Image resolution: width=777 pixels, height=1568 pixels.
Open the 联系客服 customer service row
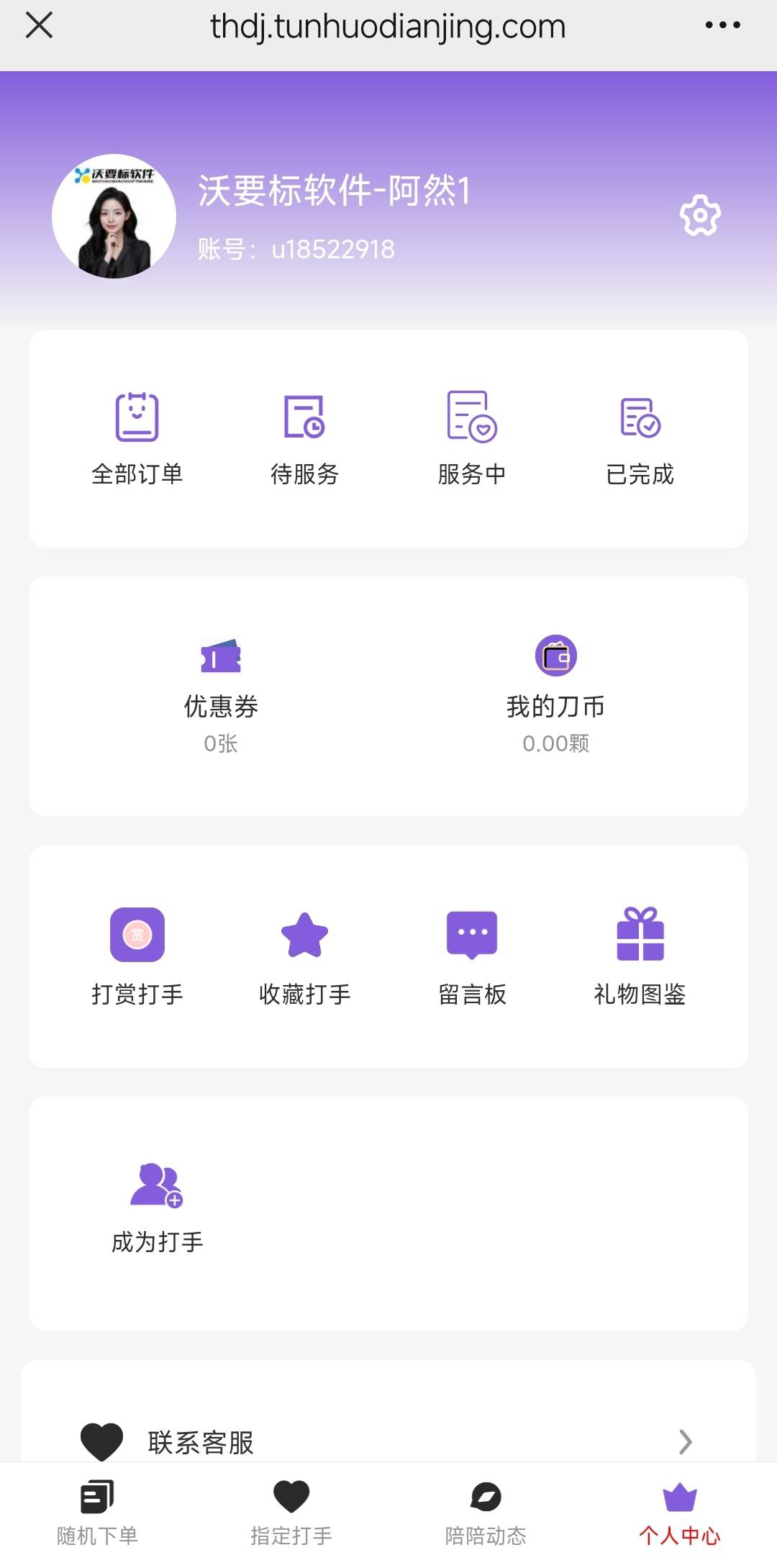(x=388, y=1441)
